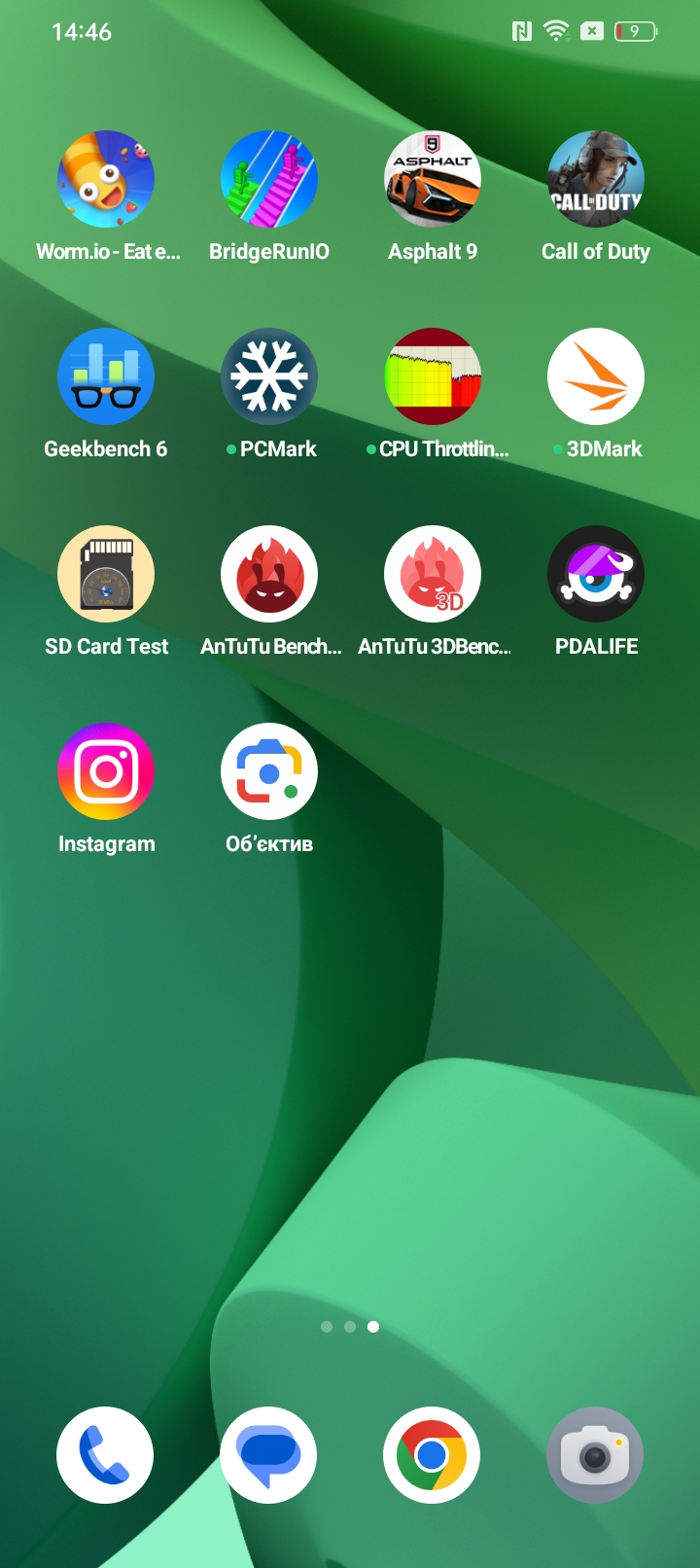Viewport: 700px width, 1568px height.
Task: Open Call of Duty
Action: click(596, 179)
